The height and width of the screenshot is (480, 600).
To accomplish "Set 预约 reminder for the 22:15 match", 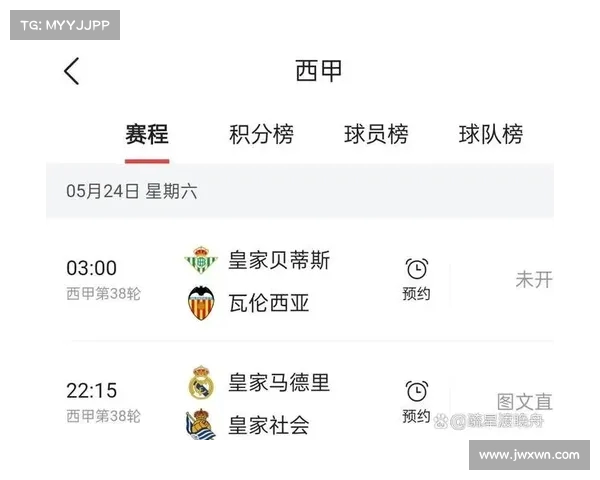I will (416, 401).
